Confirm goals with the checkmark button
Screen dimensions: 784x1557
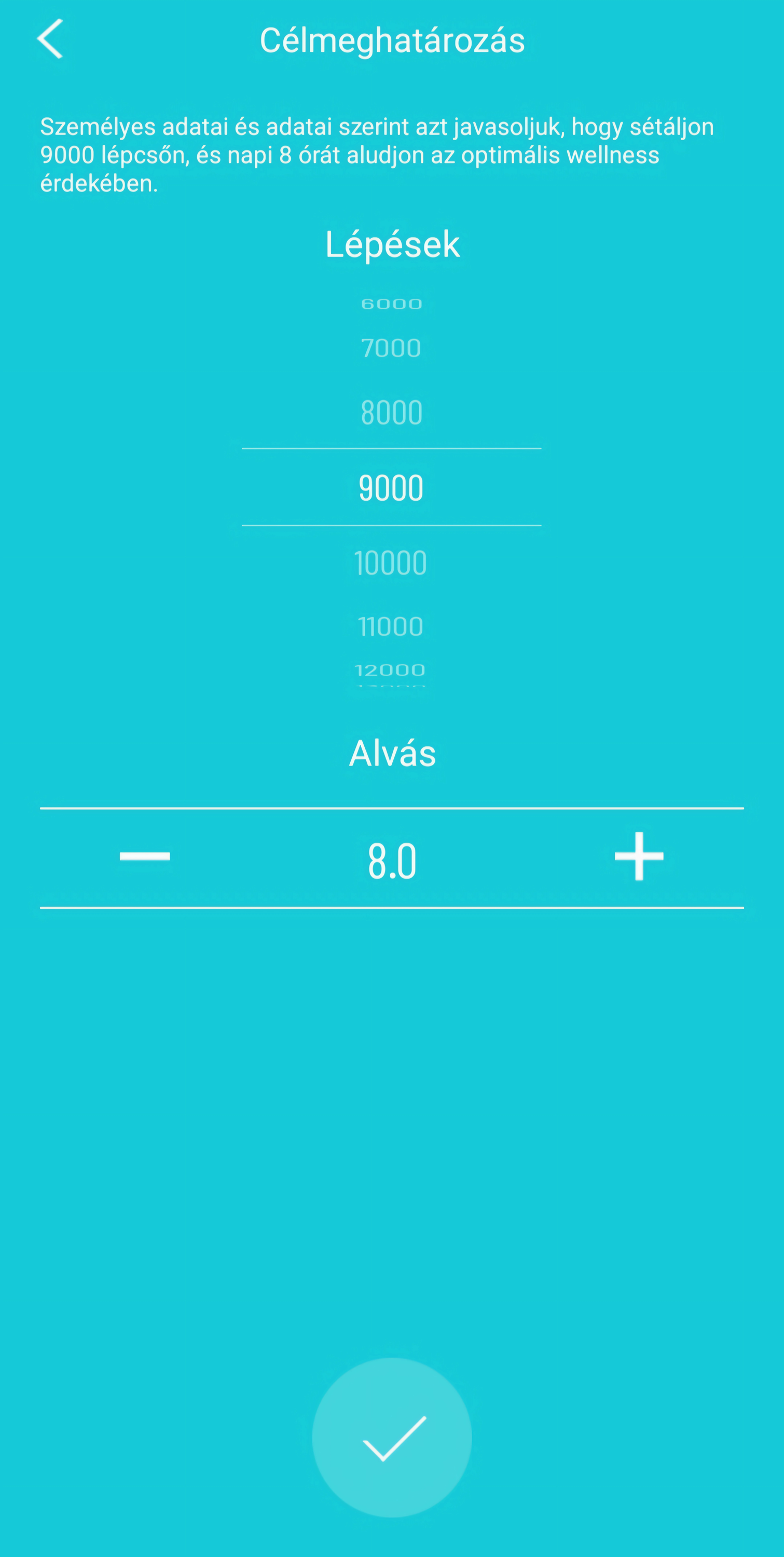pos(392,1438)
